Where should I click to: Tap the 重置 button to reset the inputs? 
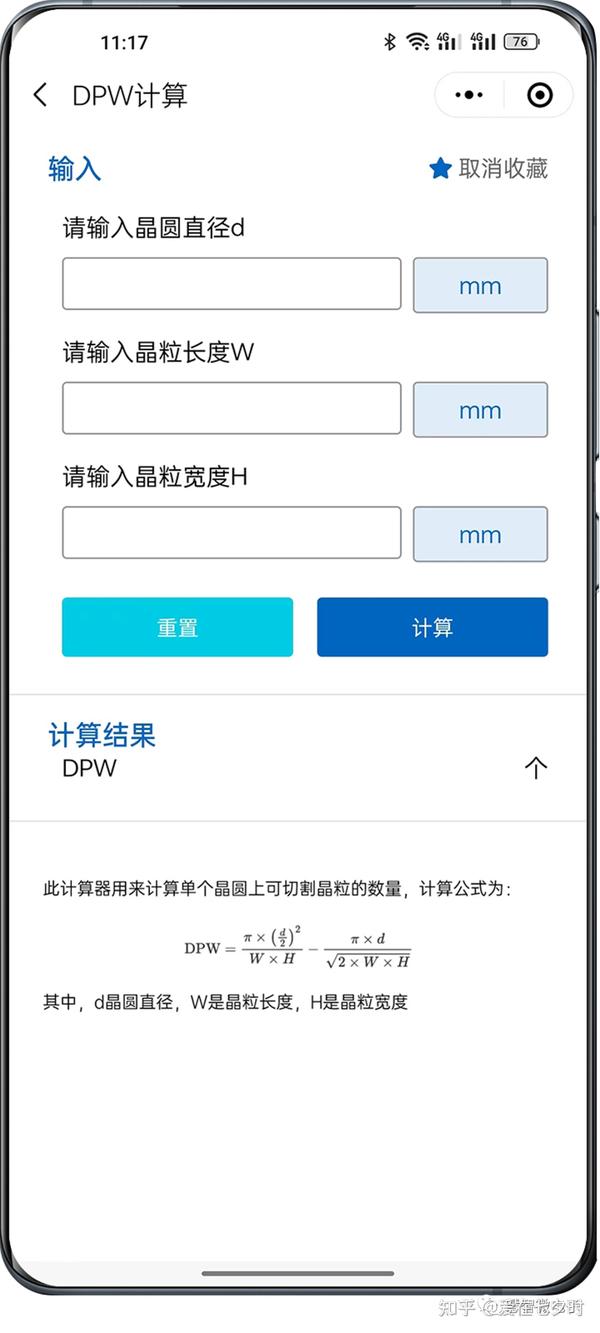[177, 627]
